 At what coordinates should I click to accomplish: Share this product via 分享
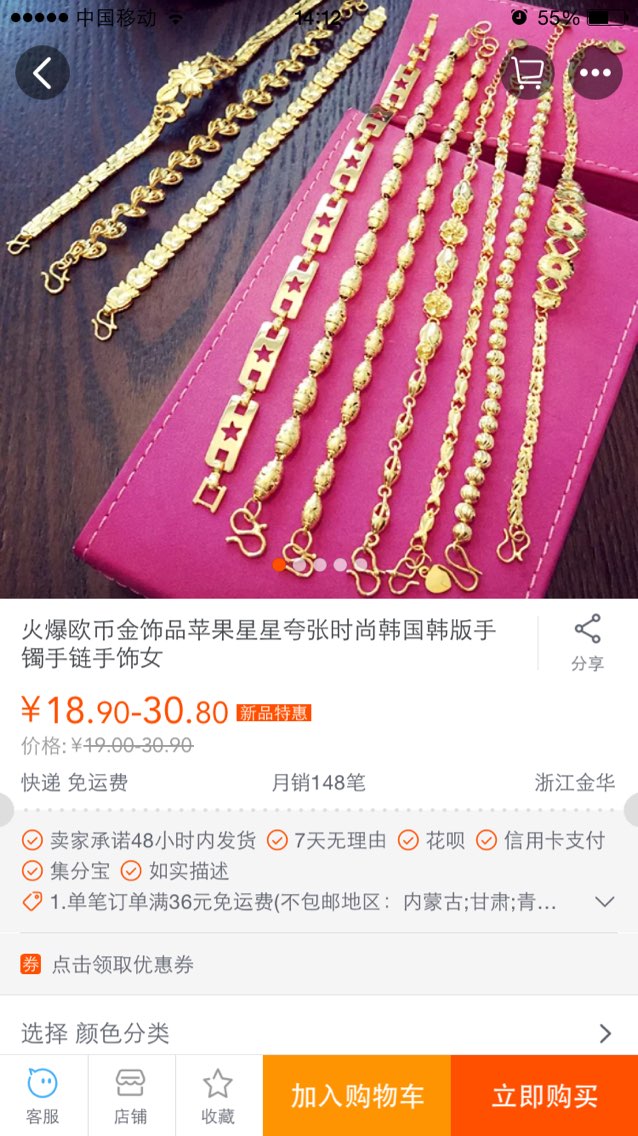(x=587, y=642)
